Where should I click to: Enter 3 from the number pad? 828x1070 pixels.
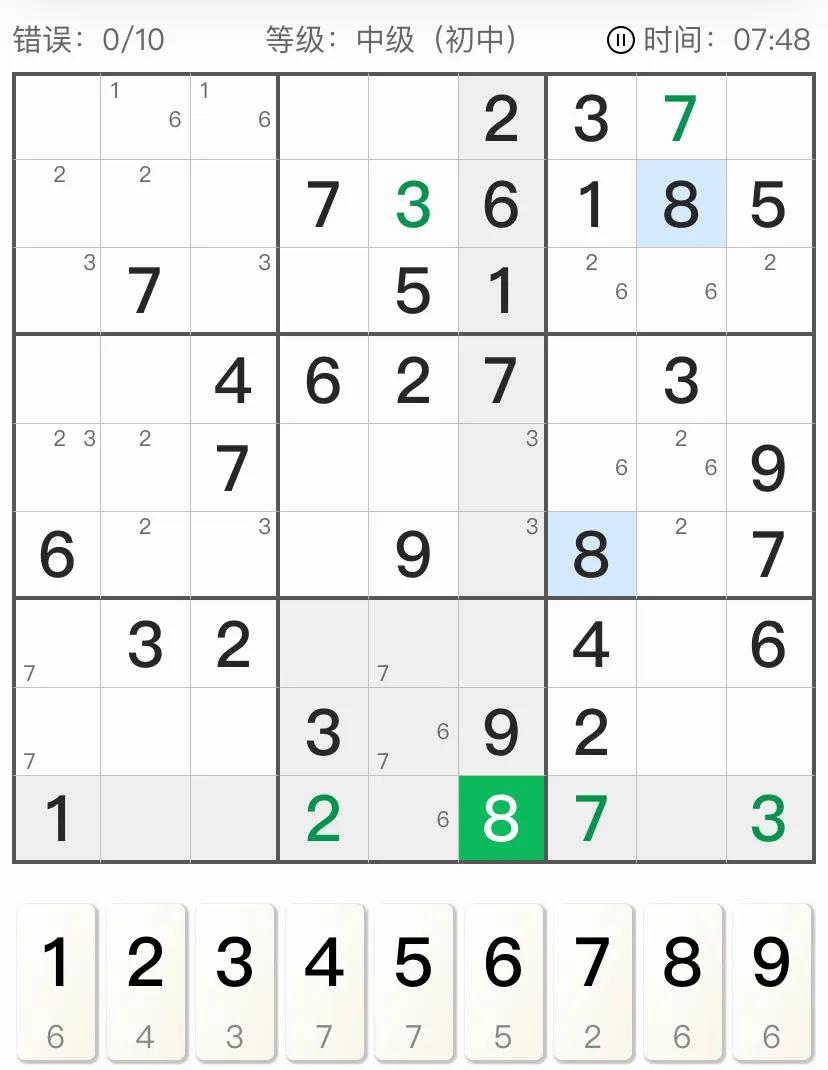click(x=235, y=980)
